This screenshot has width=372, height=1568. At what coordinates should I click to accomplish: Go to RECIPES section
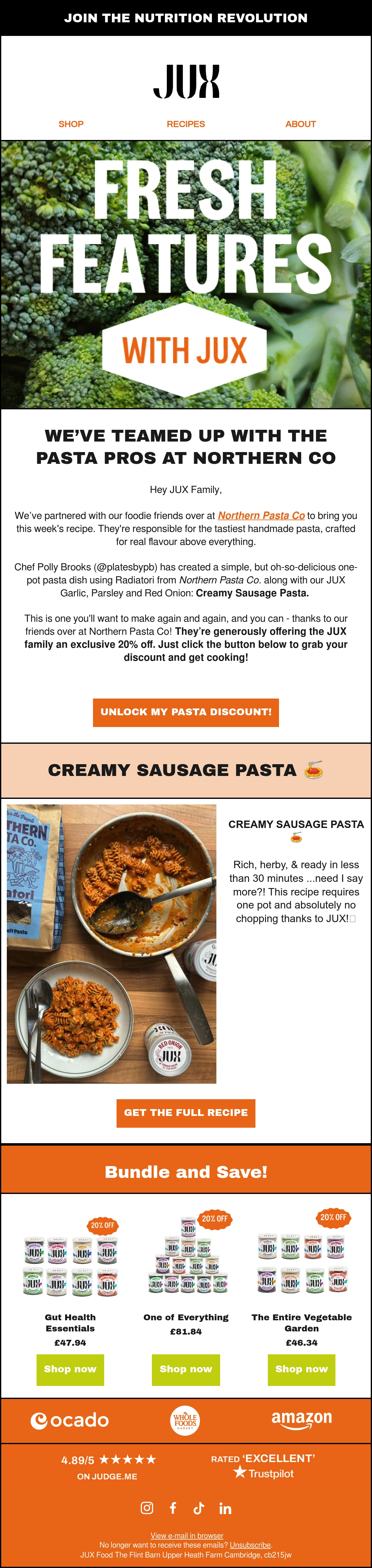186,124
